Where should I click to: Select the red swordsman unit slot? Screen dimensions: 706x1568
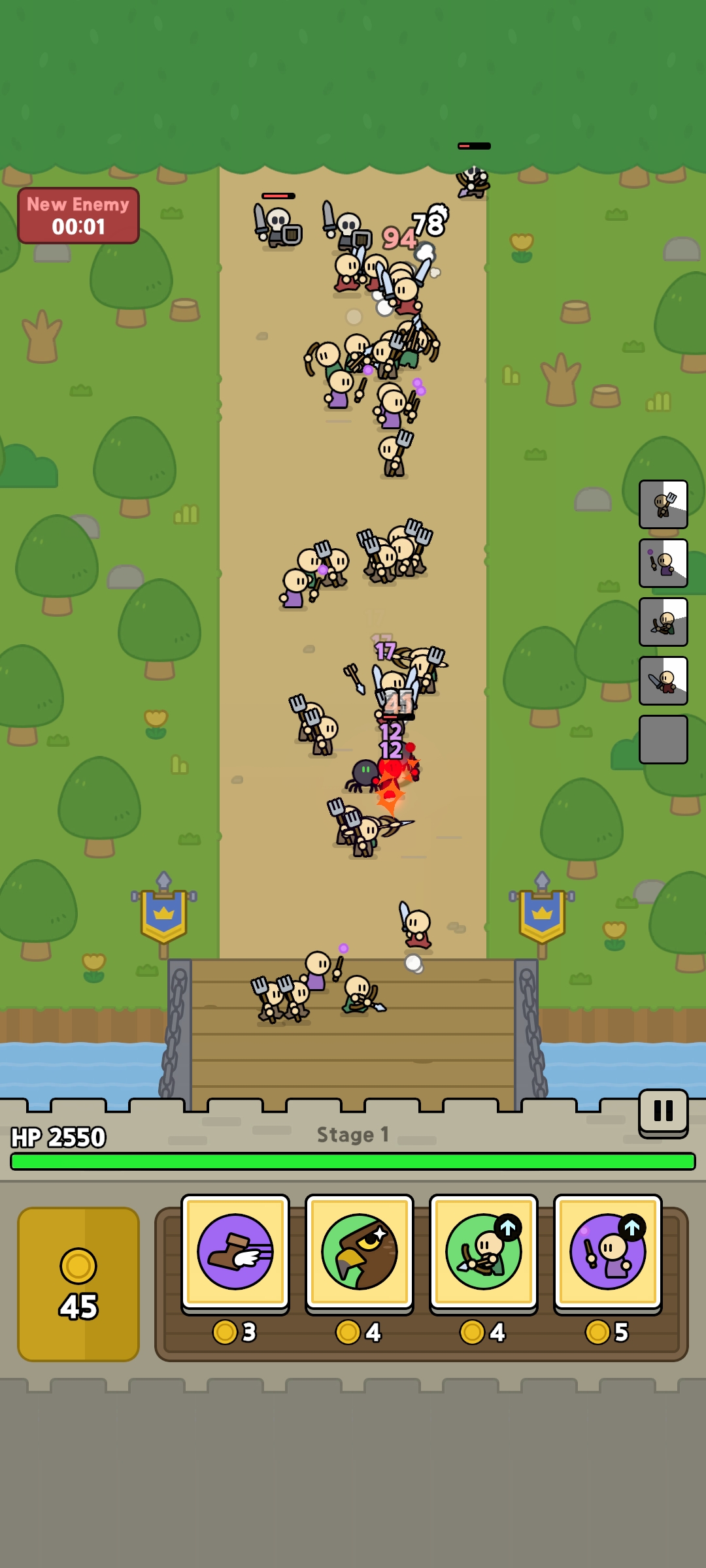[x=663, y=681]
